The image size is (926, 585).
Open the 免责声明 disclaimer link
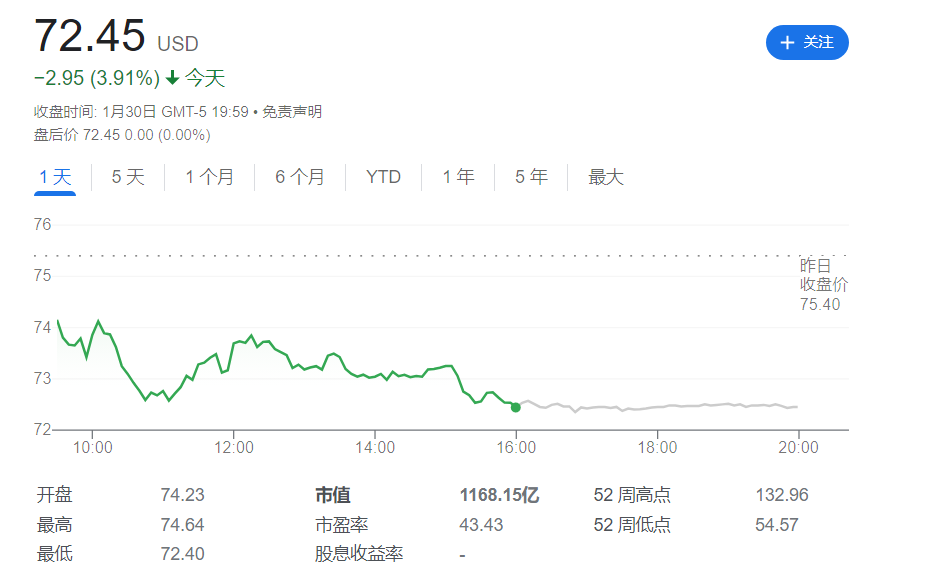coord(292,112)
